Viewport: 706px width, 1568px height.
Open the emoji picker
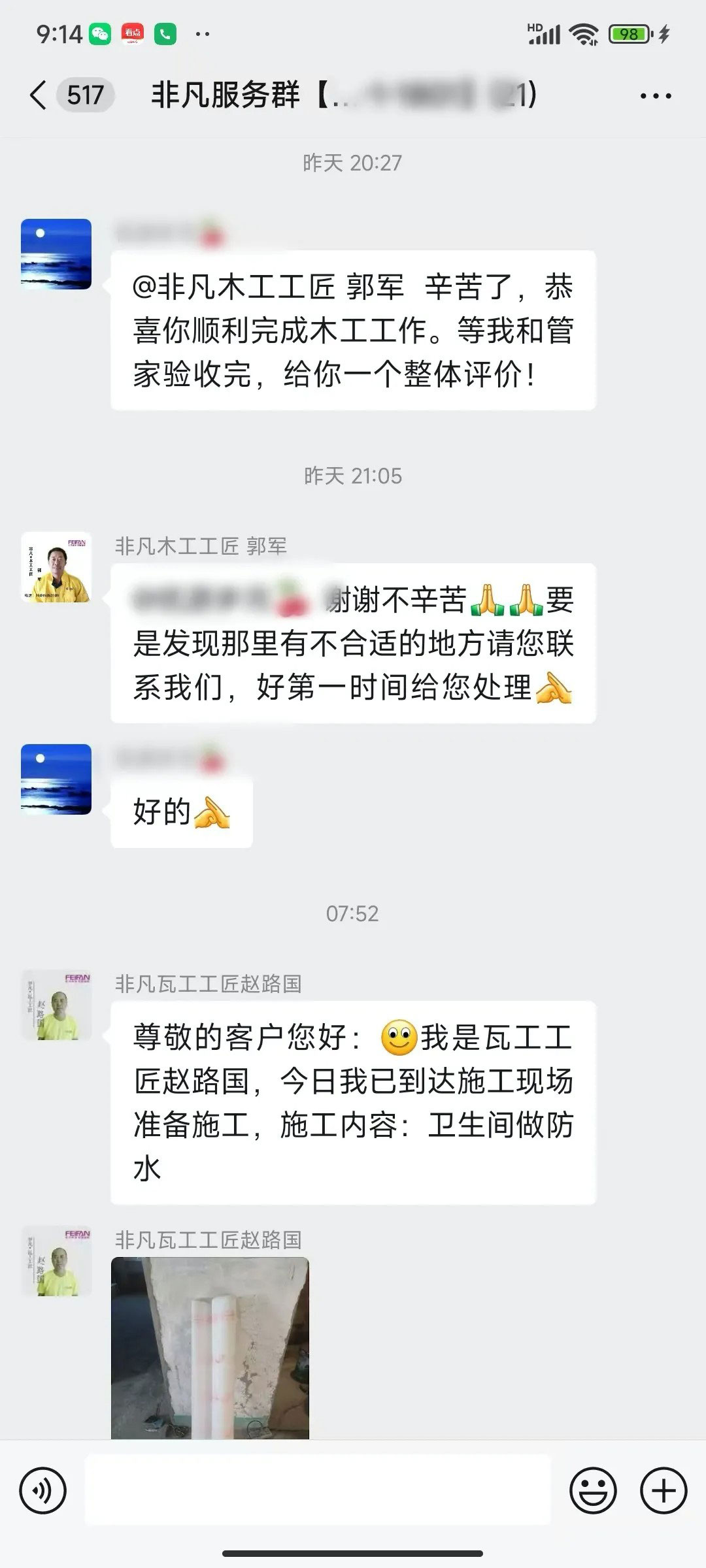pos(593,1491)
